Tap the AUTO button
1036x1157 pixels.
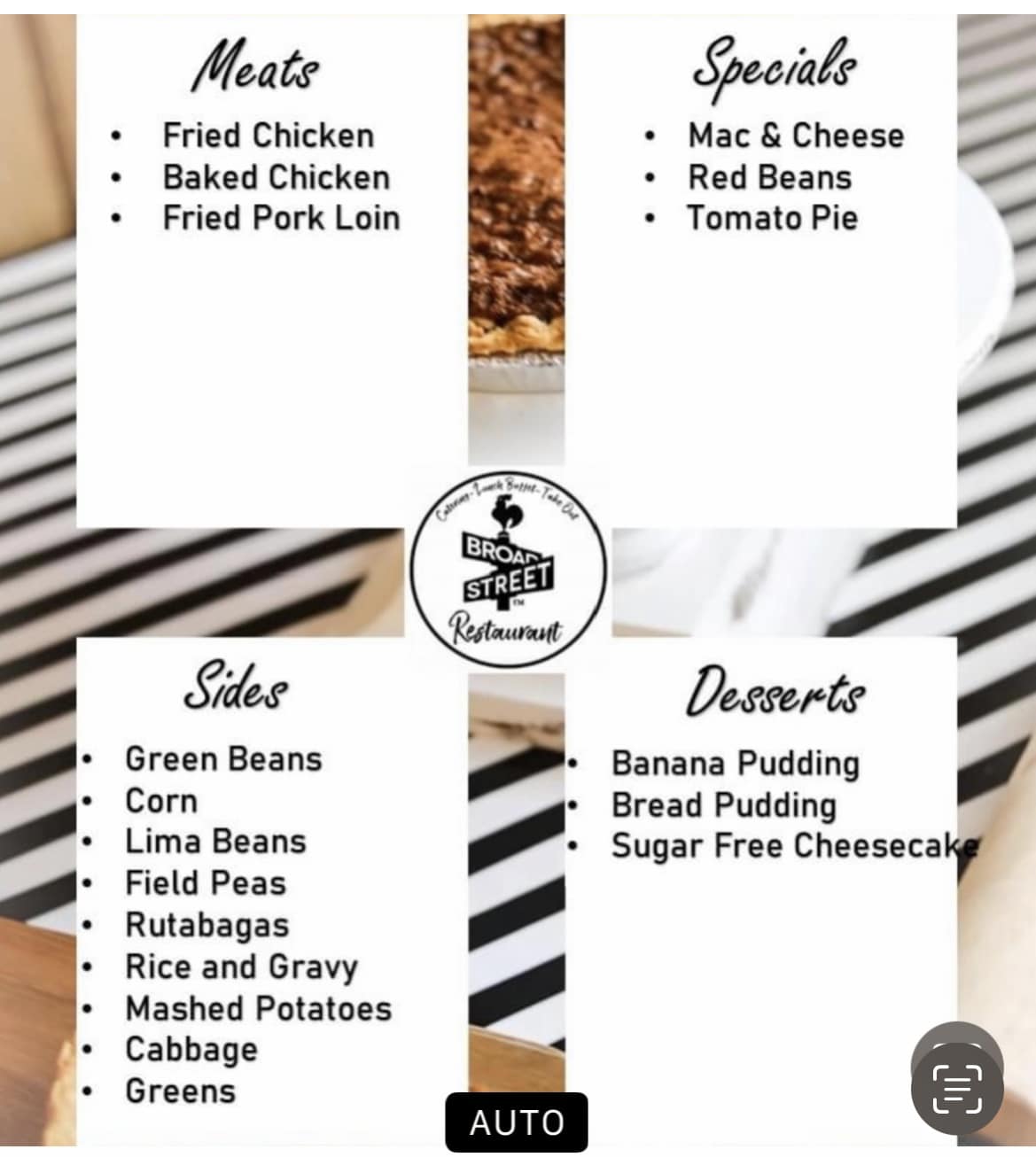[x=517, y=1122]
